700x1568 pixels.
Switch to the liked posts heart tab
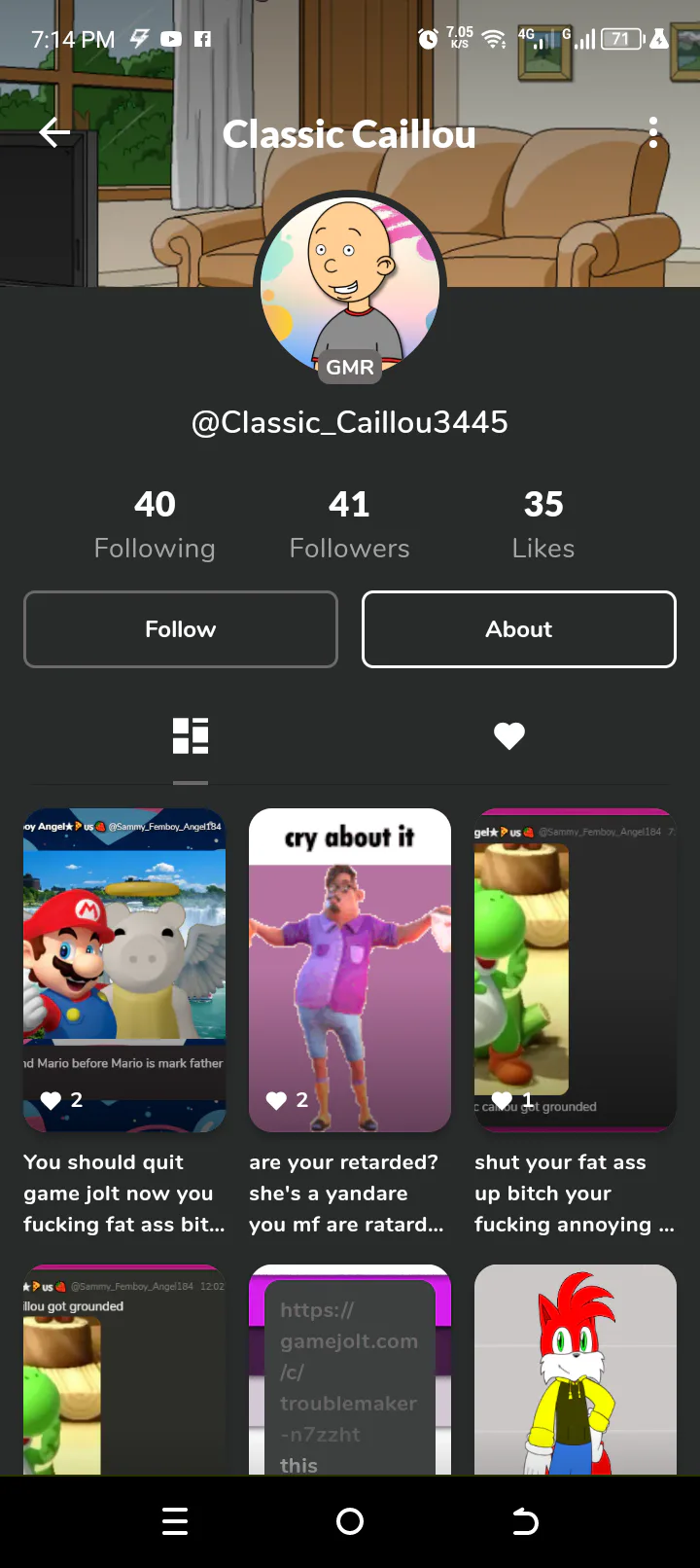click(509, 736)
